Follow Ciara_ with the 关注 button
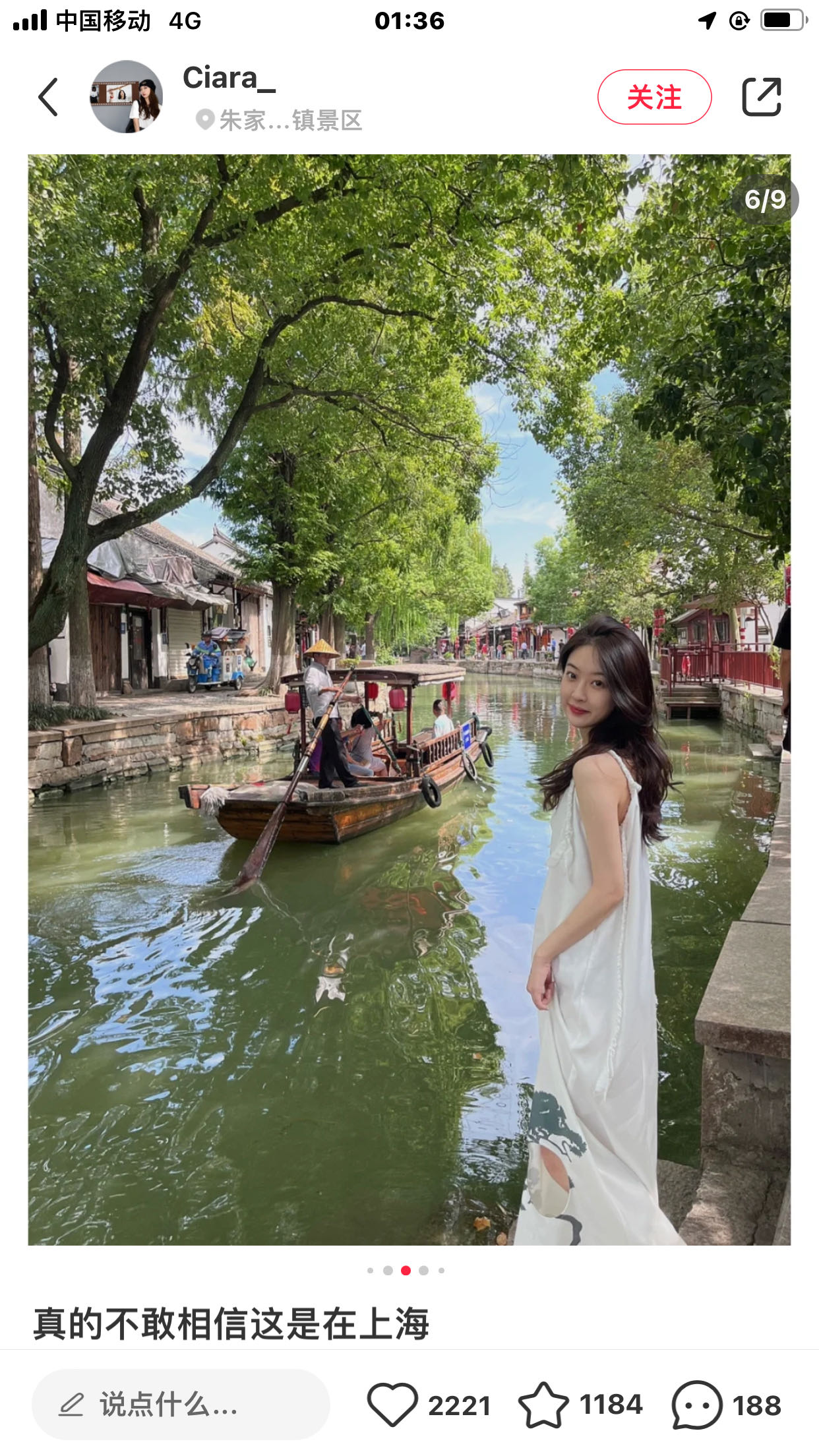The image size is (819, 1456). (653, 97)
